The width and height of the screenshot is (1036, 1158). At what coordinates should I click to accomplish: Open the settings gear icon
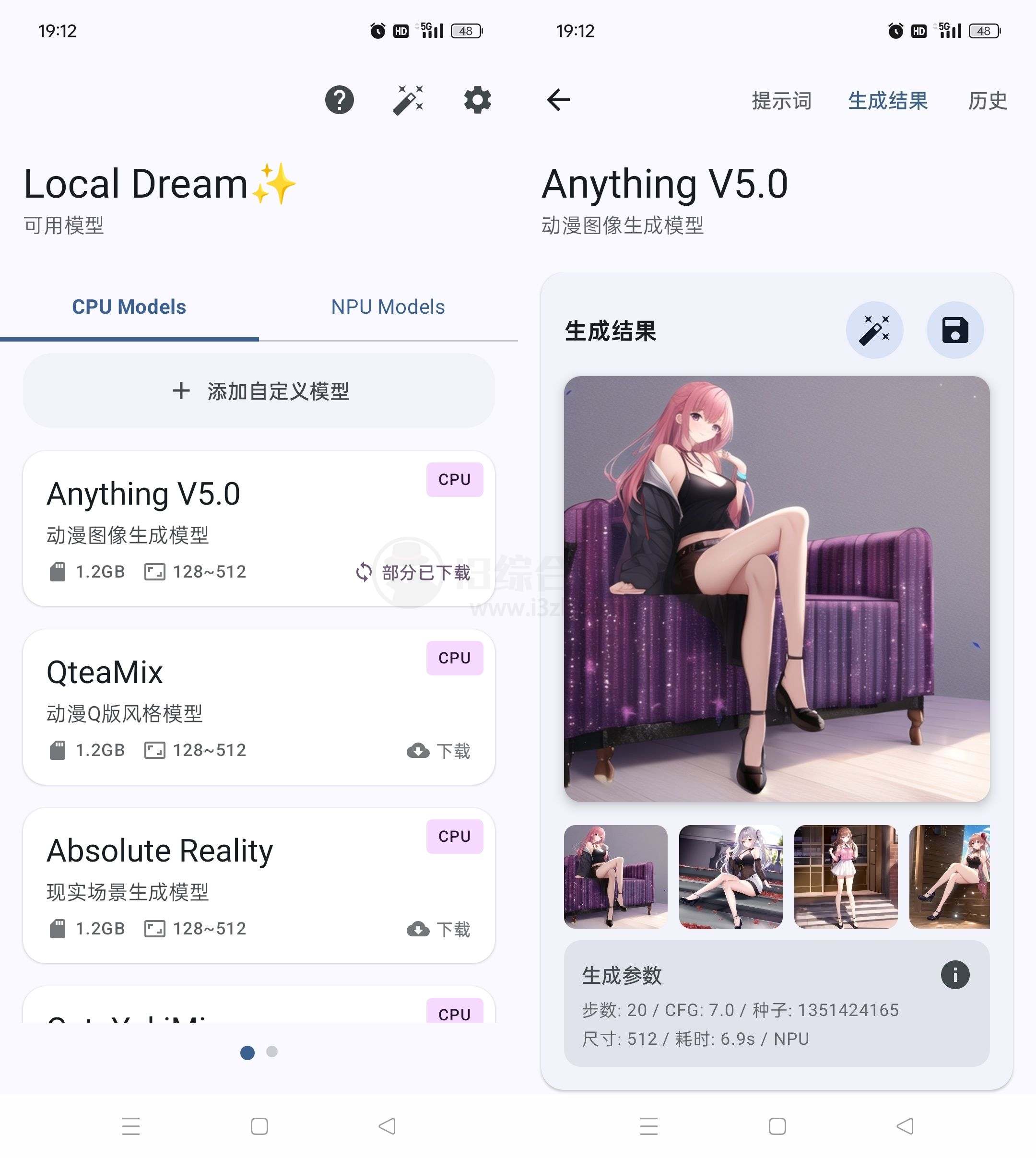pyautogui.click(x=477, y=100)
